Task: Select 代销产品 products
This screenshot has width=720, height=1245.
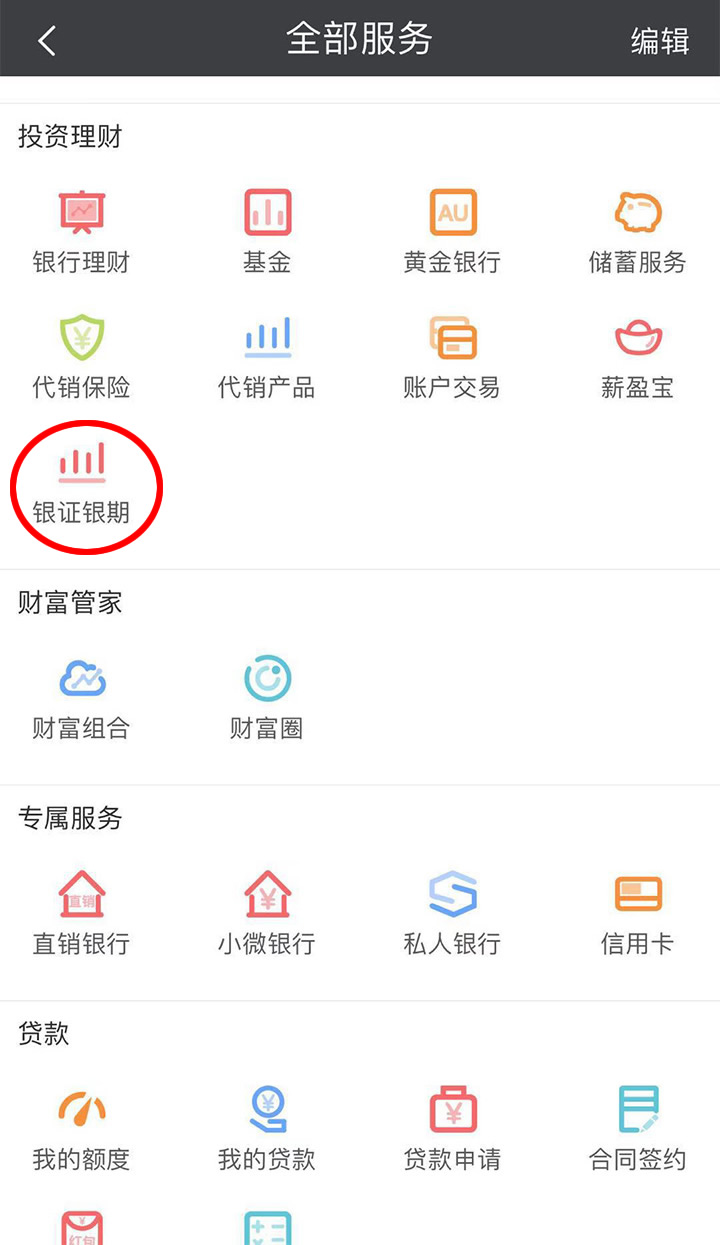Action: pos(267,357)
